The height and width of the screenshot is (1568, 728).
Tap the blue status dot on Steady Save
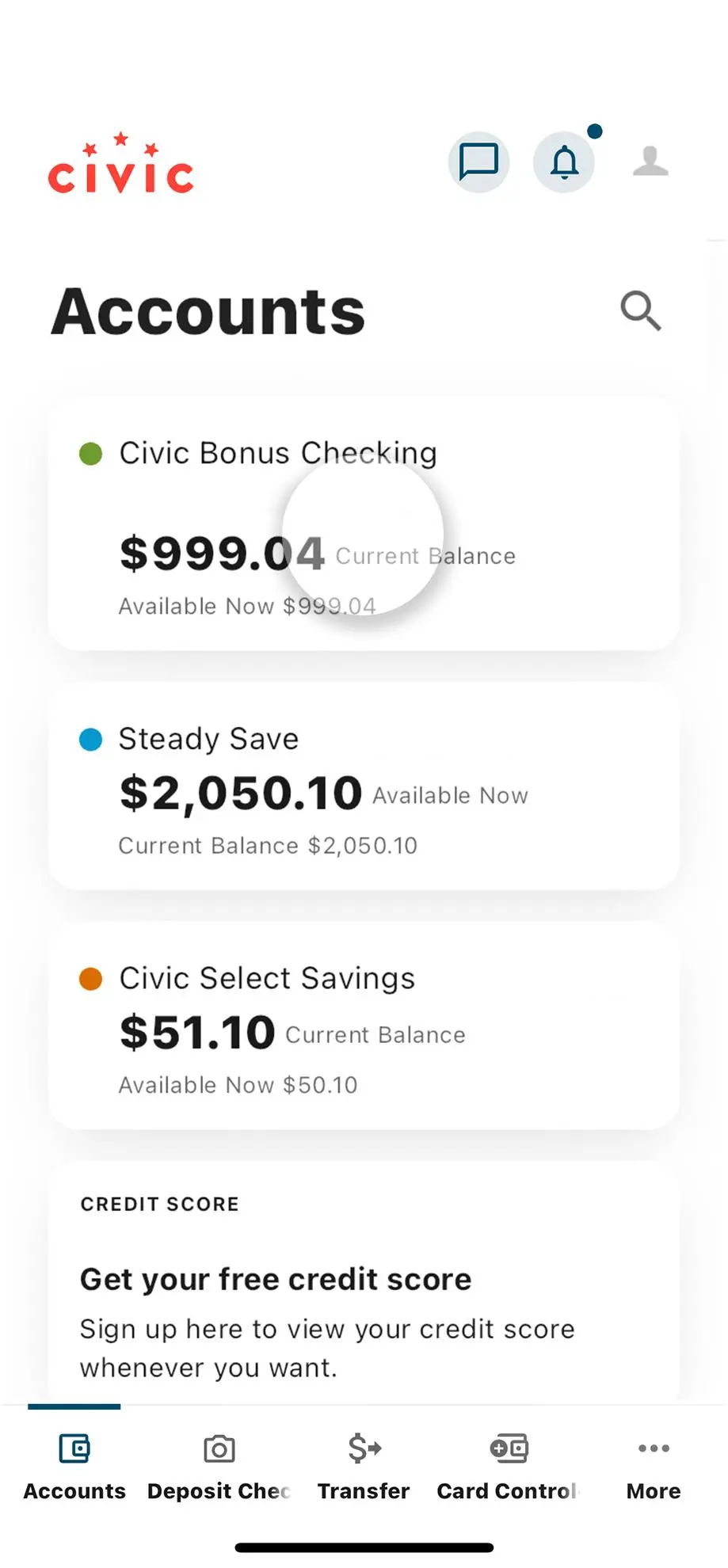point(91,739)
